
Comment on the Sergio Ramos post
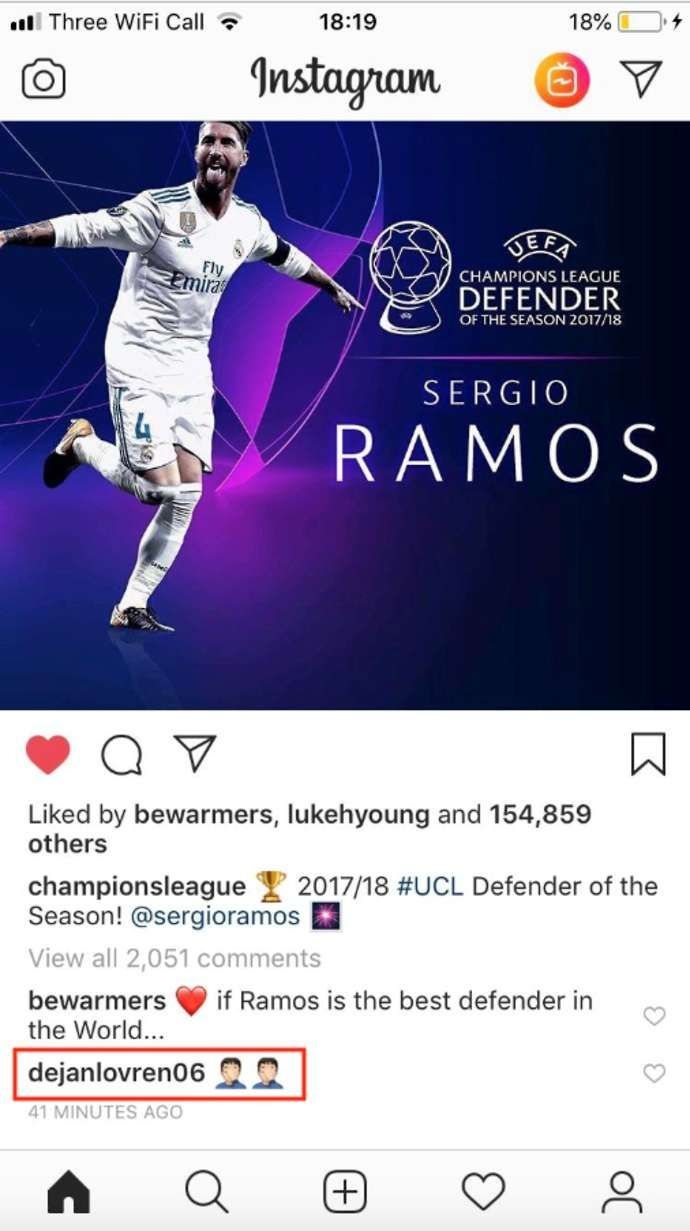point(122,756)
